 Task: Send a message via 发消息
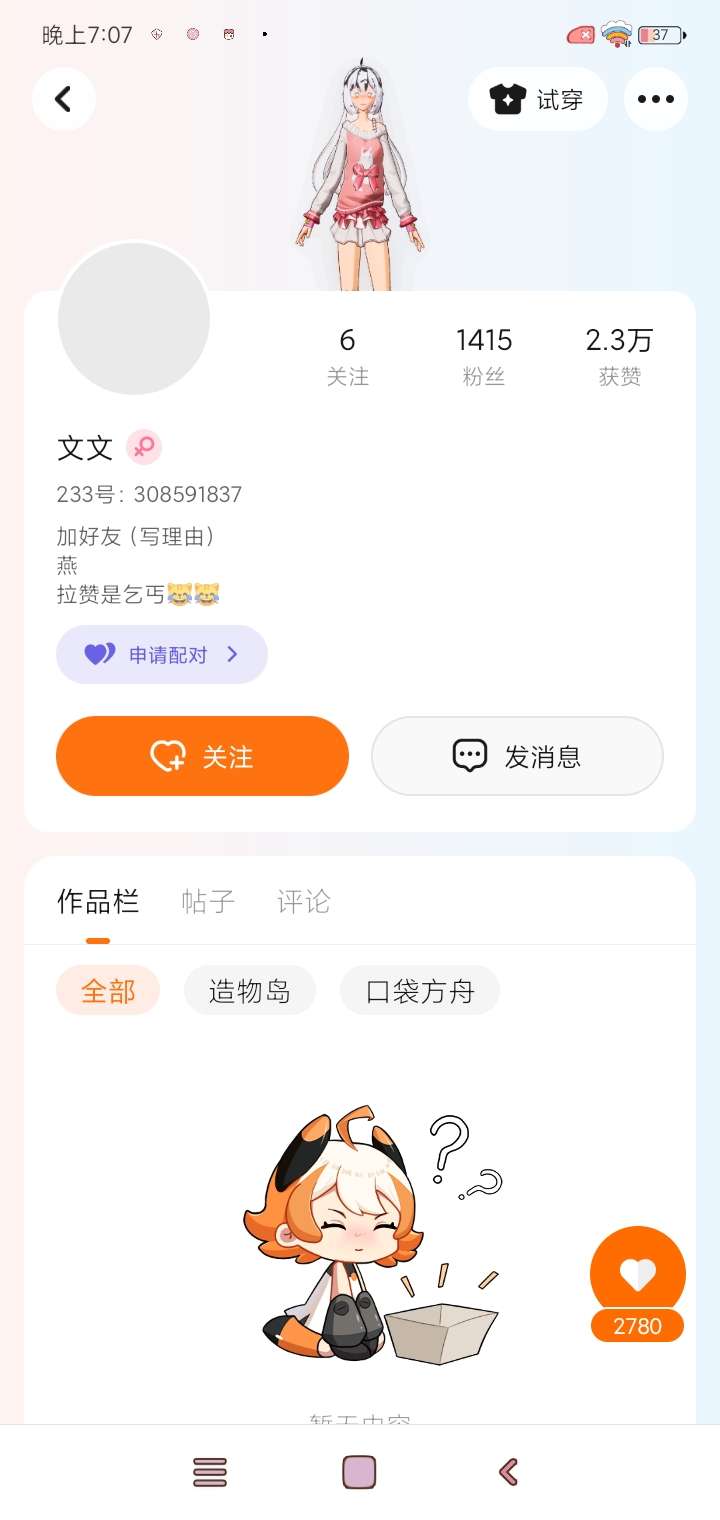click(x=517, y=756)
